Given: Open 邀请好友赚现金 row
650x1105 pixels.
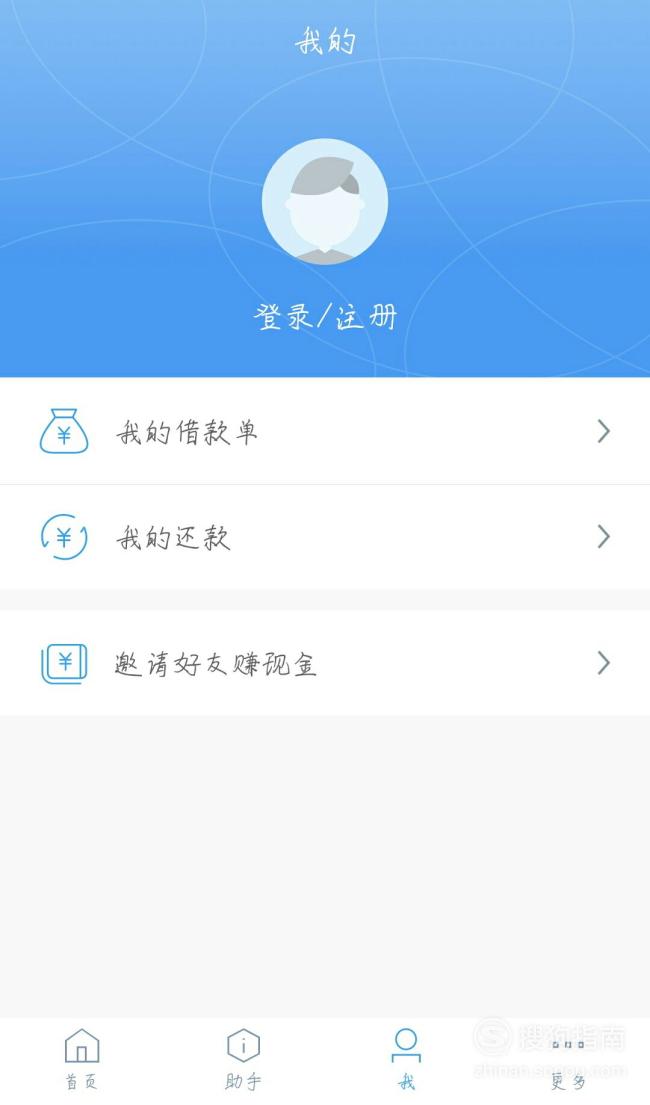Looking at the screenshot, I should click(325, 663).
